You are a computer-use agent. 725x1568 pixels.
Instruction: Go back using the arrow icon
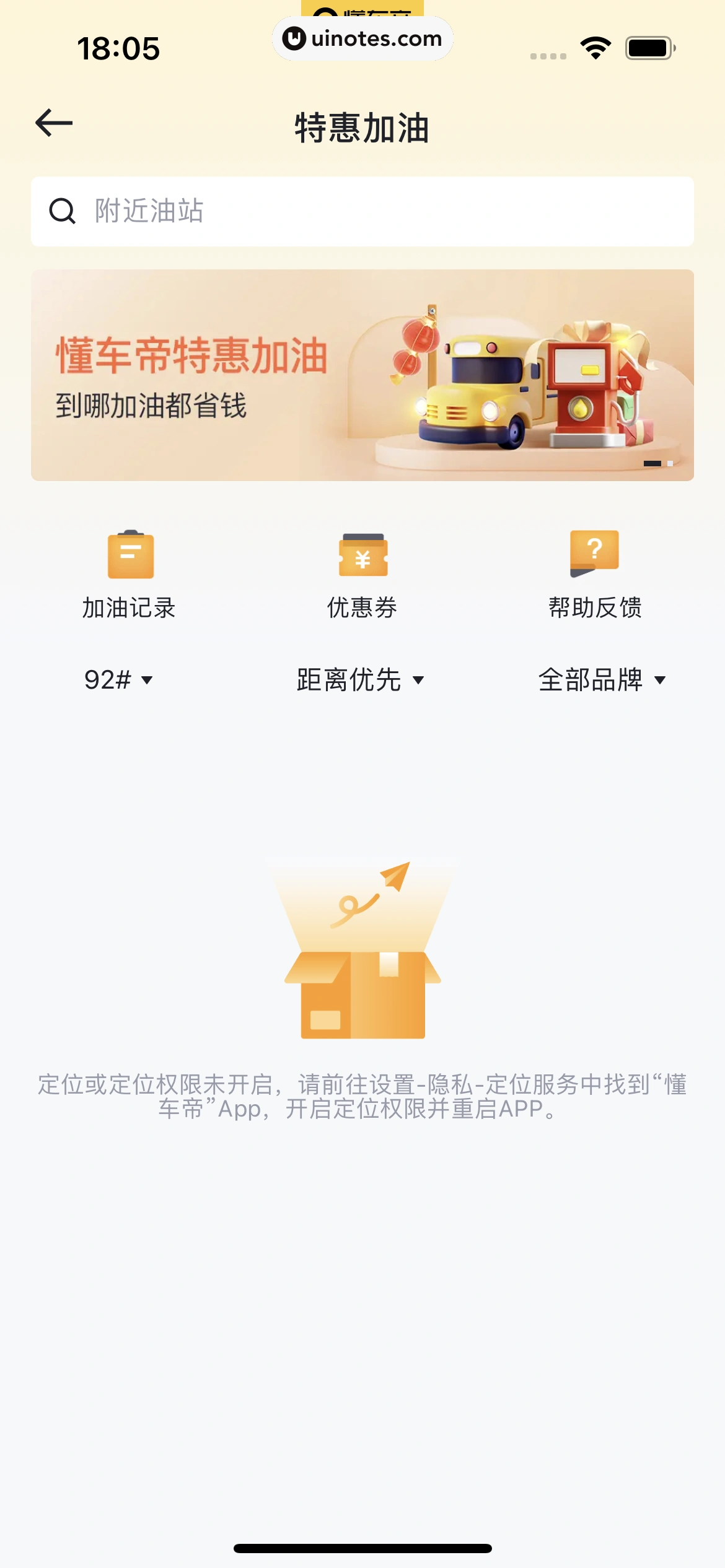[x=55, y=123]
